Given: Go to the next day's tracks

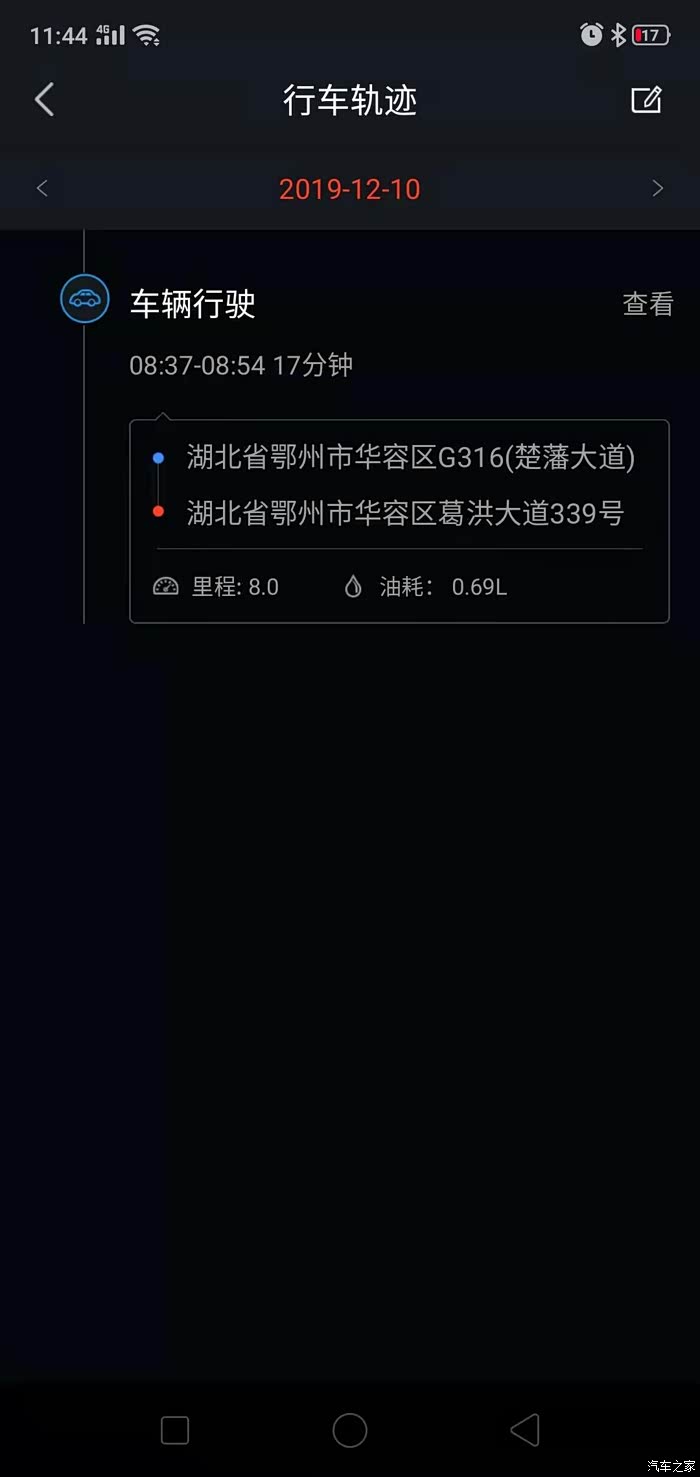Looking at the screenshot, I should 657,188.
